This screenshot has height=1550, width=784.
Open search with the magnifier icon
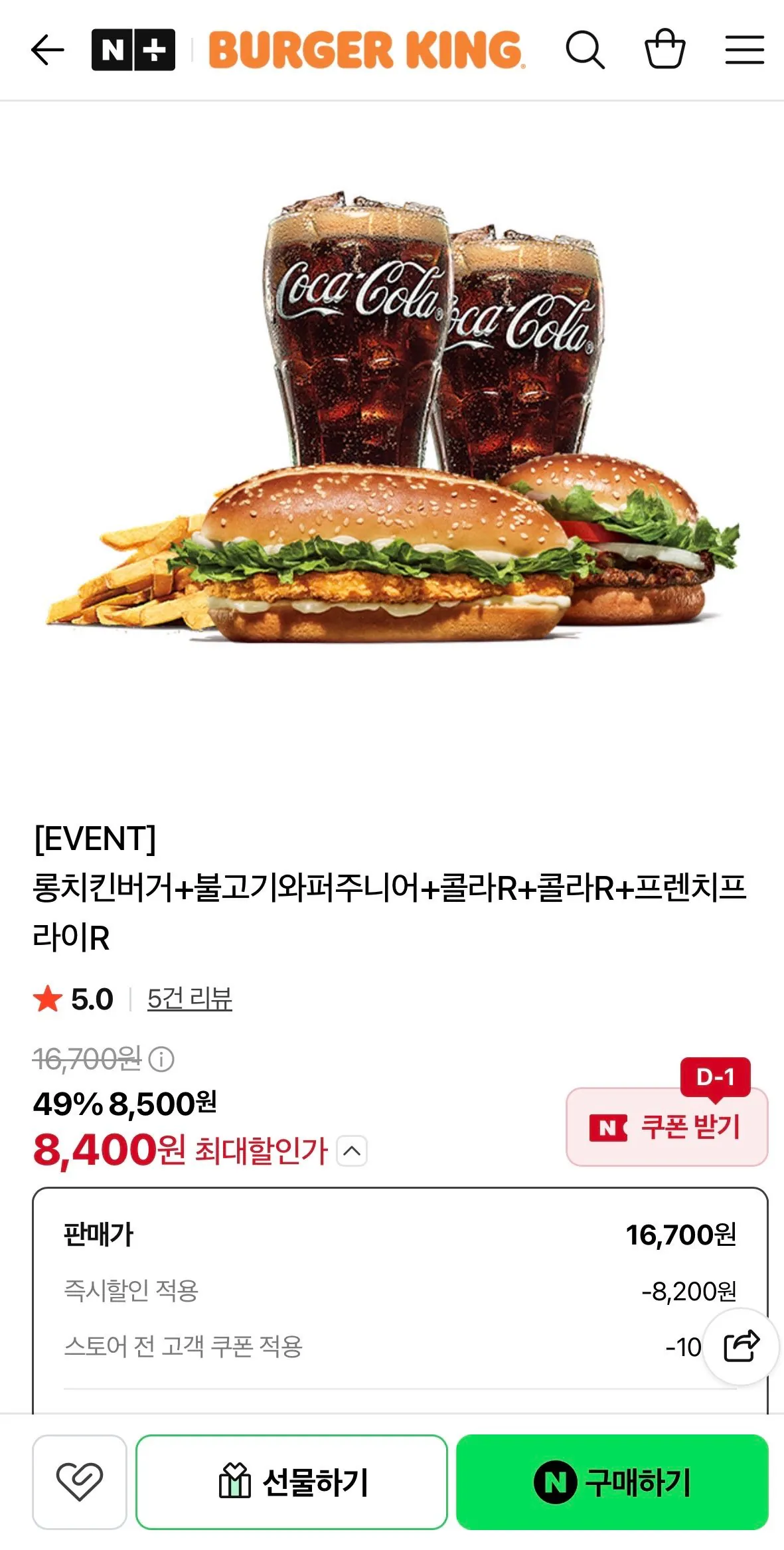pos(585,50)
